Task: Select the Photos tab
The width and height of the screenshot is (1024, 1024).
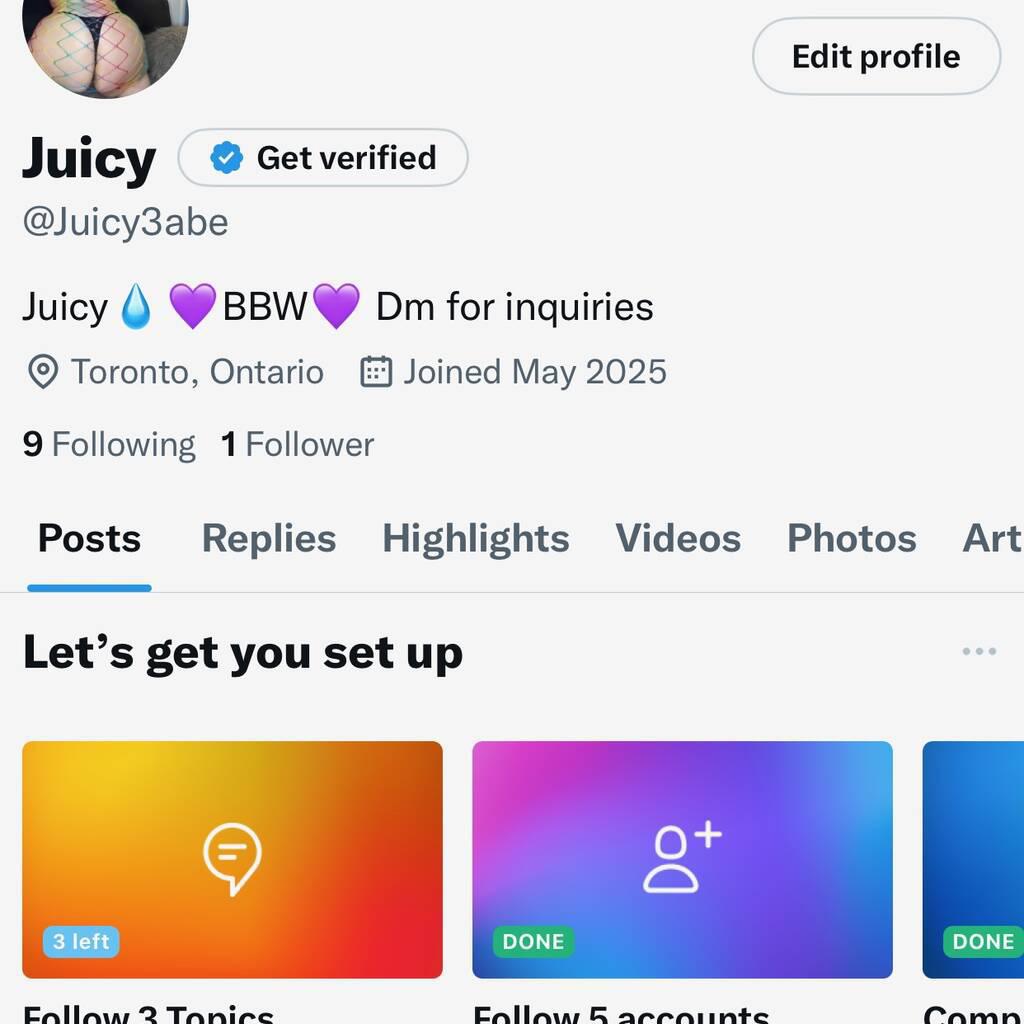Action: tap(851, 539)
